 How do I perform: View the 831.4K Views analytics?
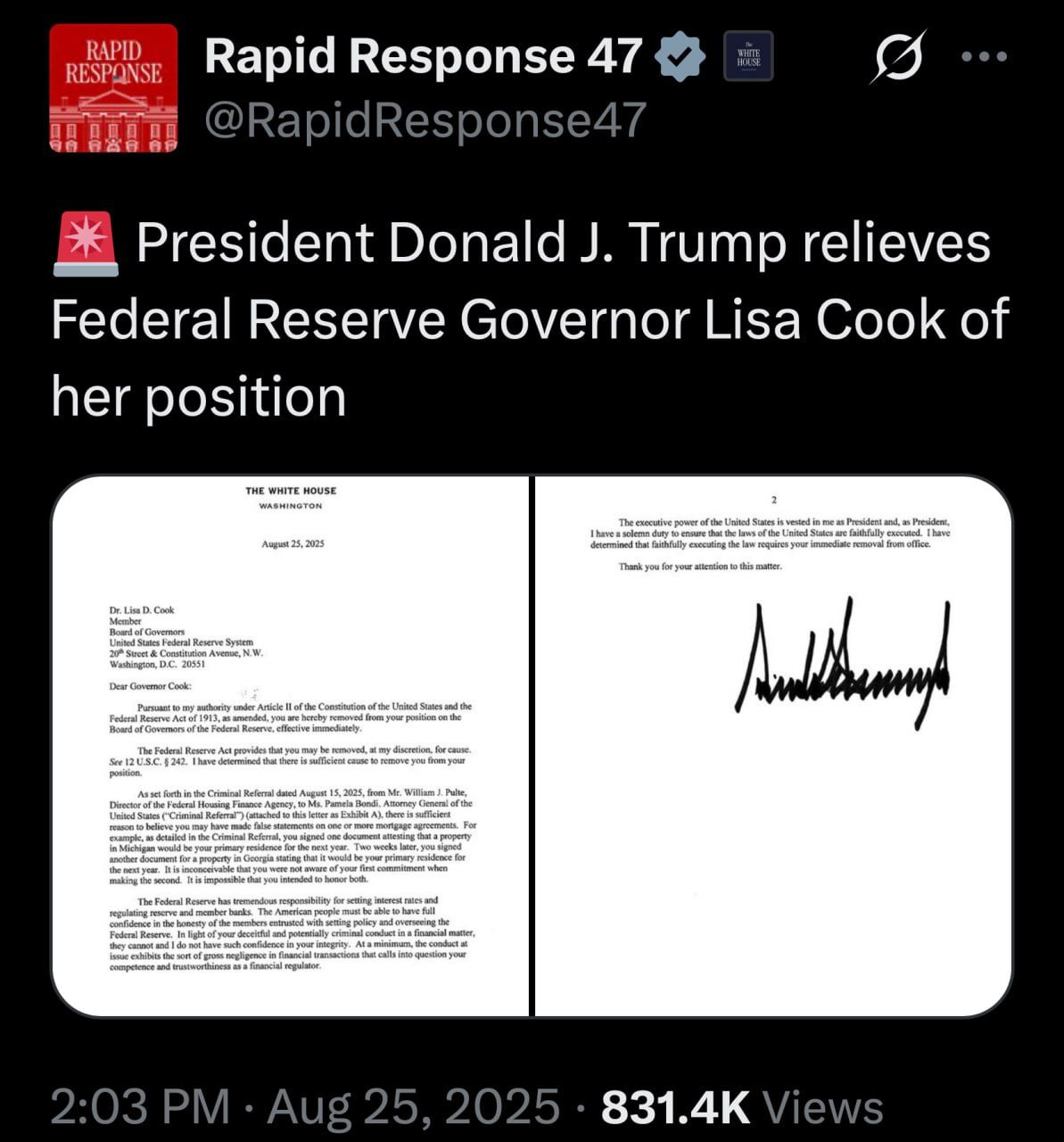click(741, 1107)
